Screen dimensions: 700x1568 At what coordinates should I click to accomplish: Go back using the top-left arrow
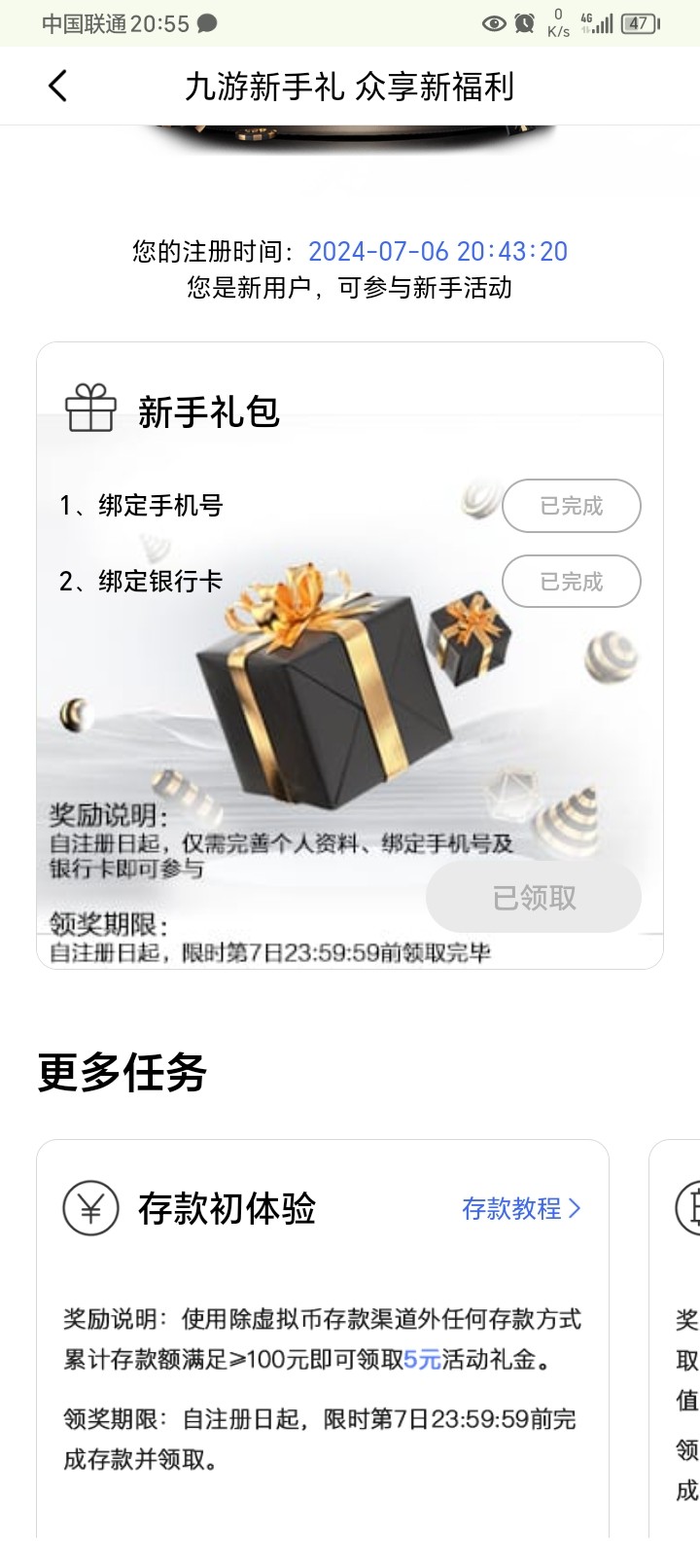pyautogui.click(x=58, y=87)
